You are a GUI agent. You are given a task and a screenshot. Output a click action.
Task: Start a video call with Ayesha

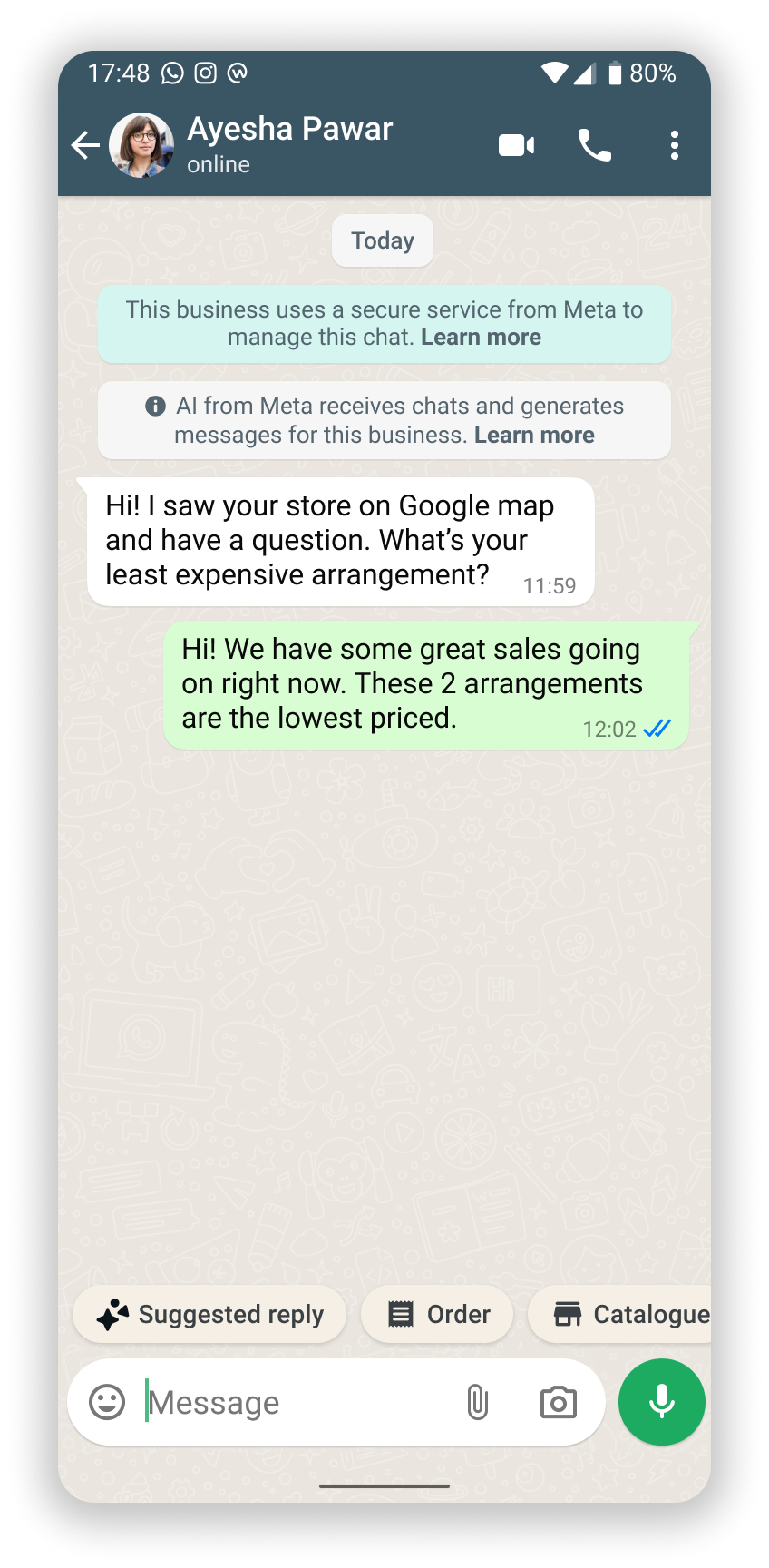coord(517,145)
